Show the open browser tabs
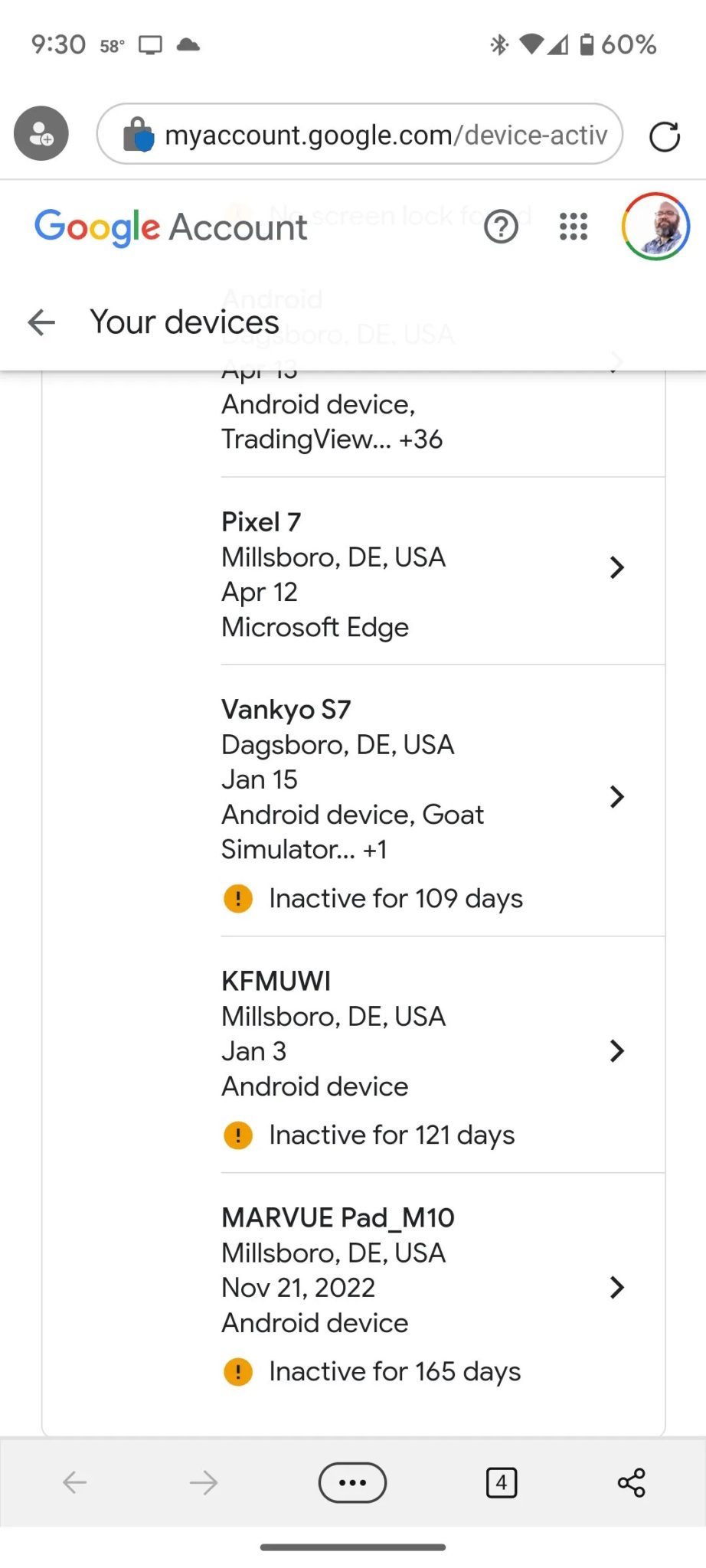 (x=502, y=1483)
